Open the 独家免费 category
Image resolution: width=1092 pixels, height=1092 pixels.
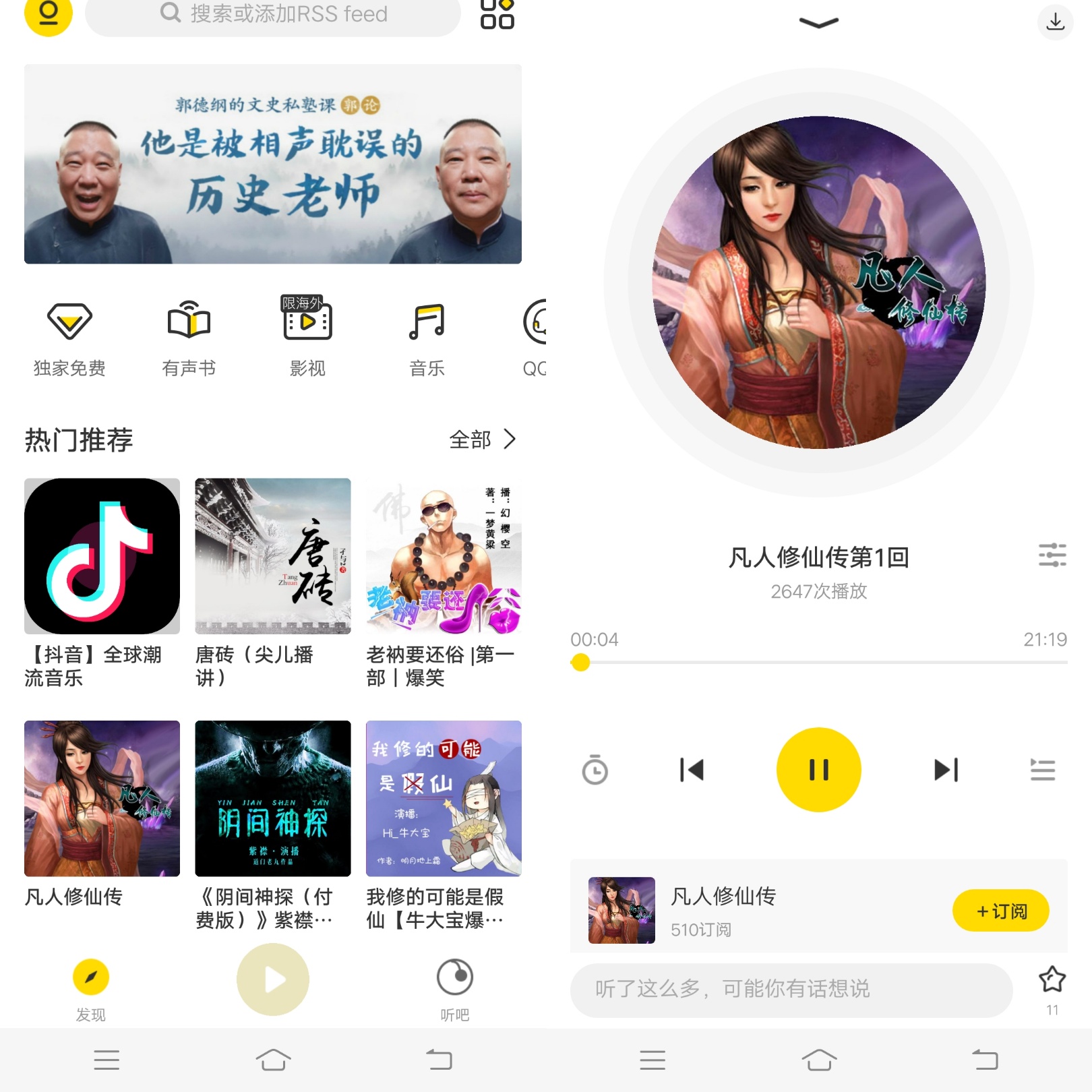69,338
